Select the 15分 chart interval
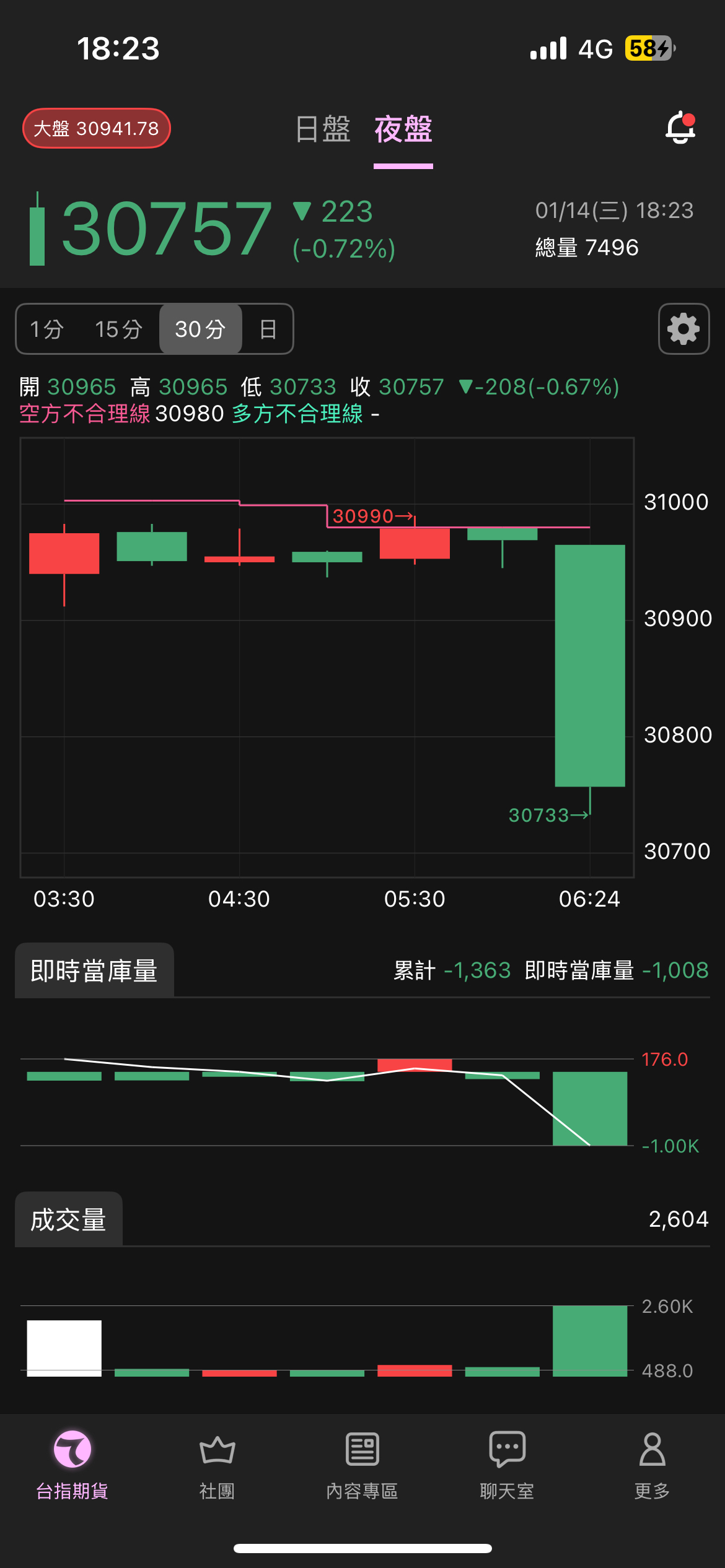Screen dimensions: 725x1568 tap(118, 329)
